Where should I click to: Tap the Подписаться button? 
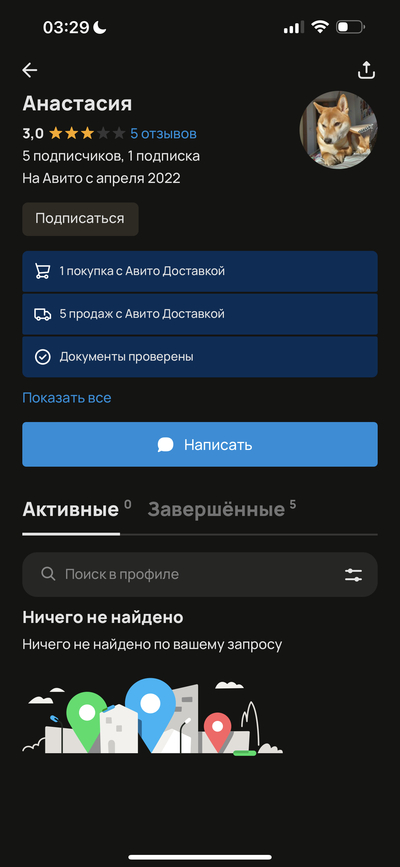pos(80,219)
